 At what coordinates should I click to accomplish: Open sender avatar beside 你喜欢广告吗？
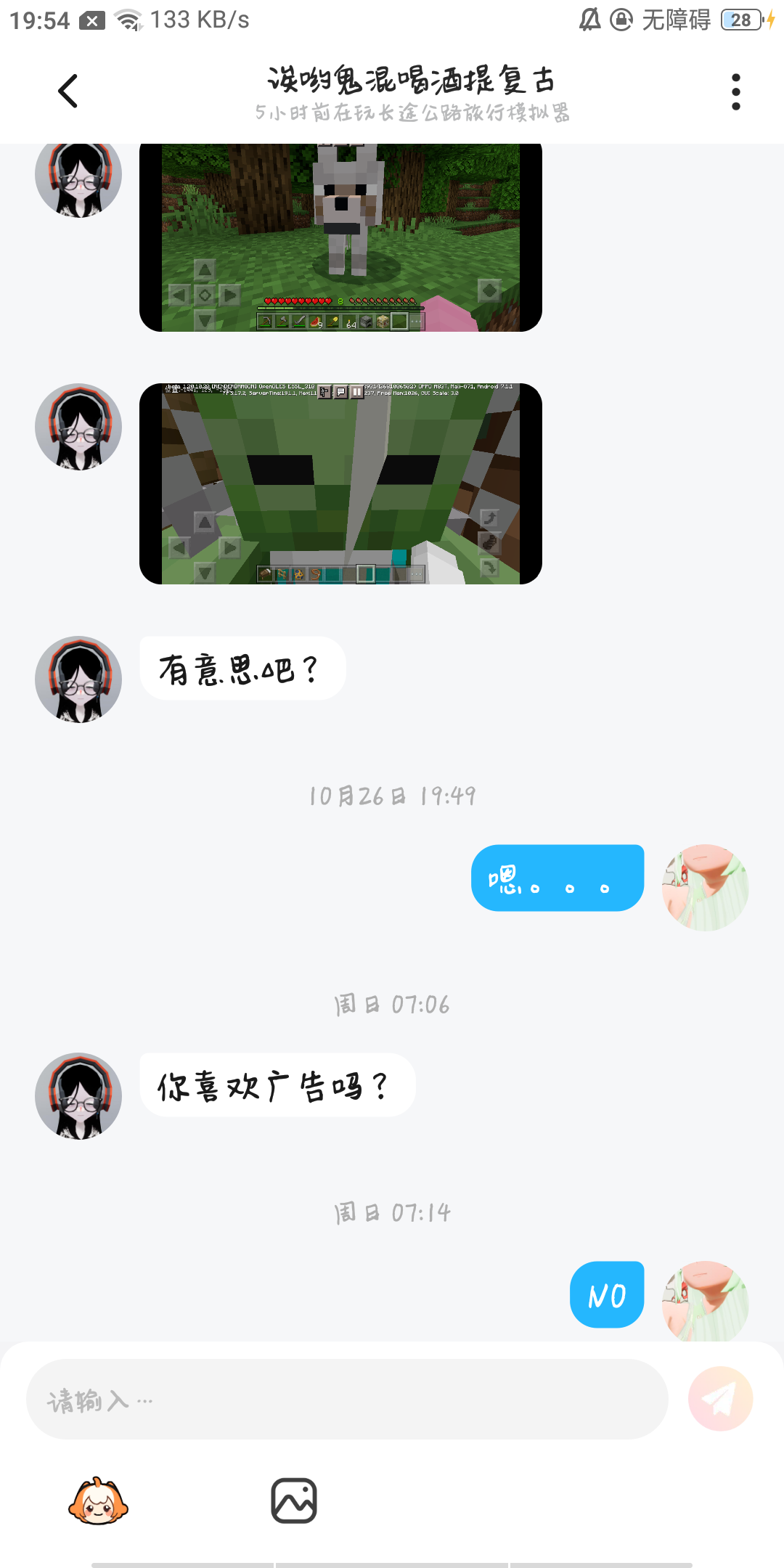tap(78, 1096)
